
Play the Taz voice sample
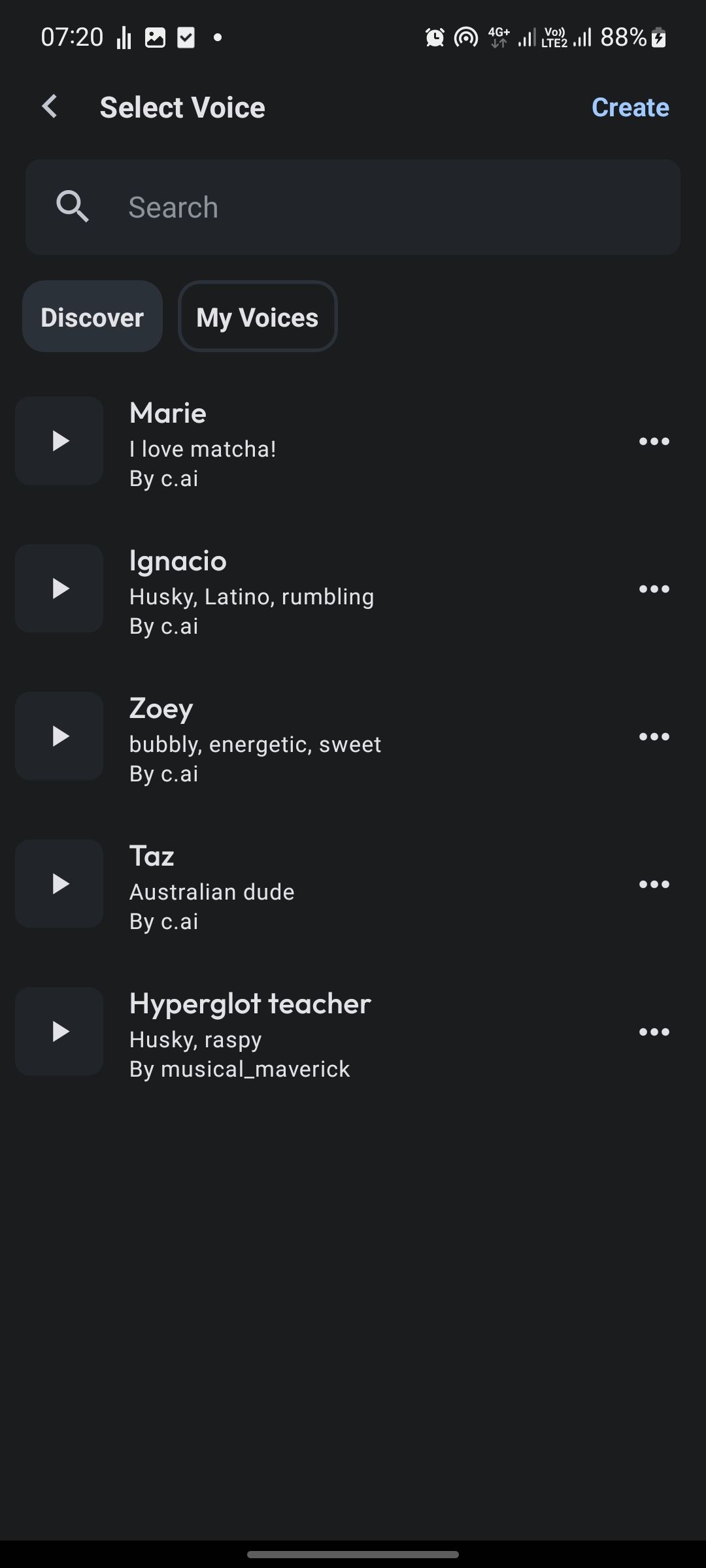[59, 884]
